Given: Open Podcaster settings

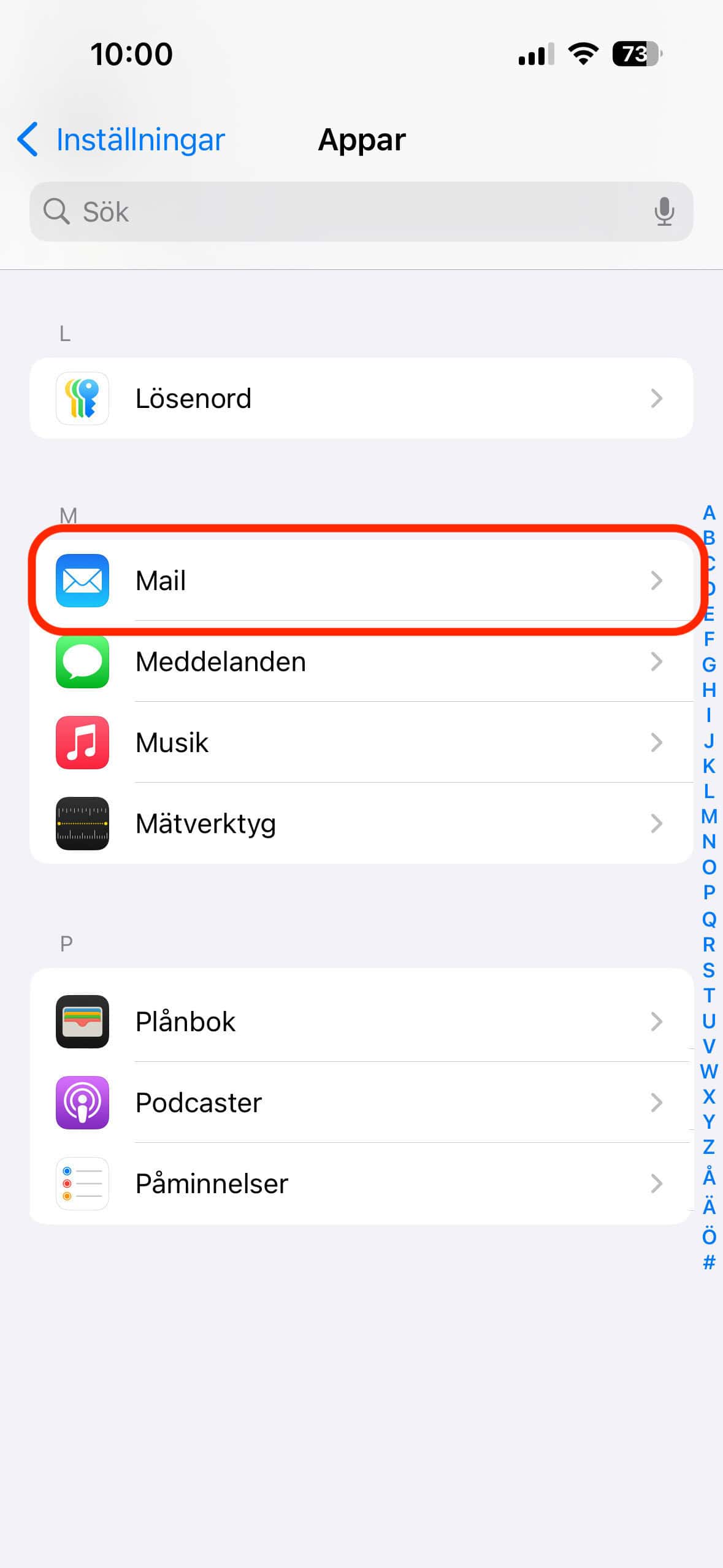Looking at the screenshot, I should point(361,1102).
